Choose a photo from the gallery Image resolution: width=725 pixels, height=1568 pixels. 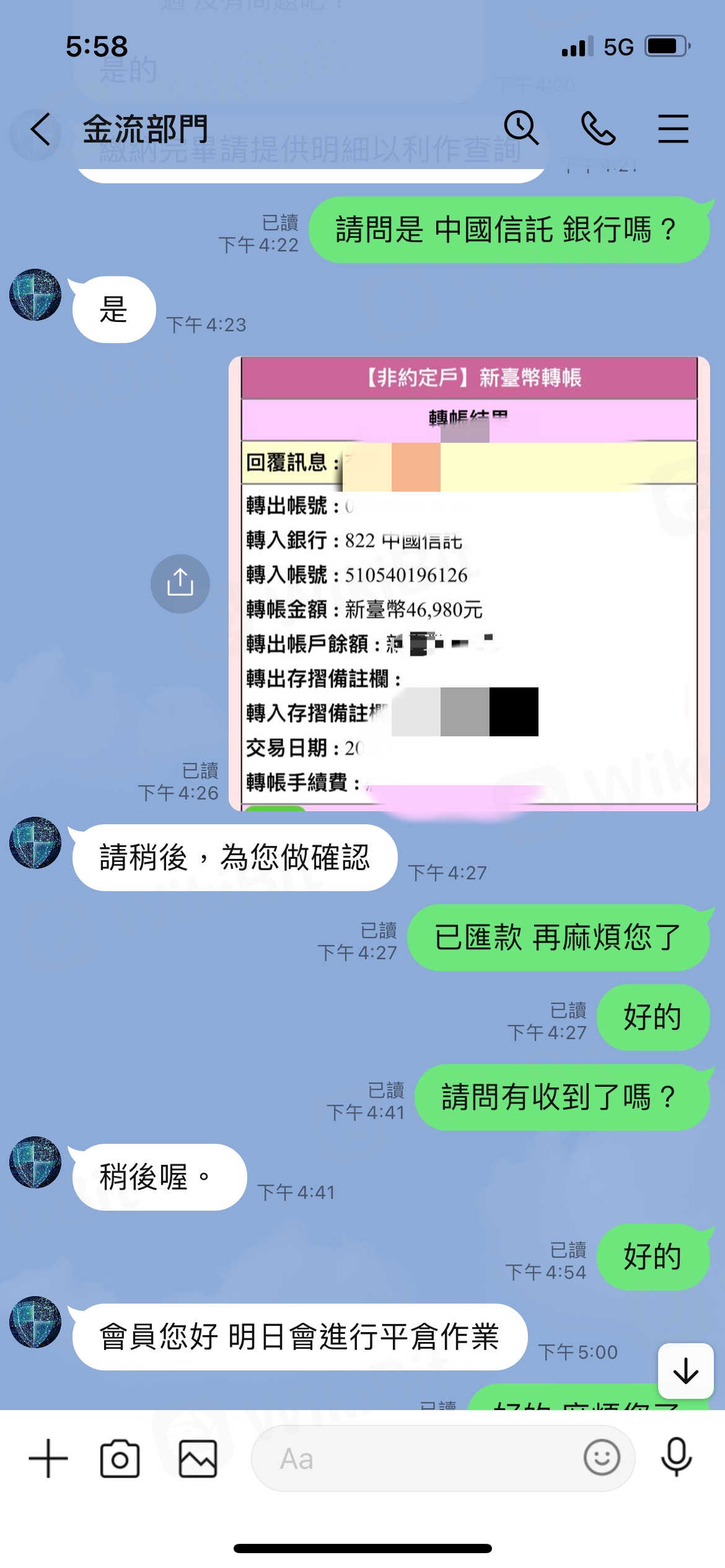pos(198,1458)
